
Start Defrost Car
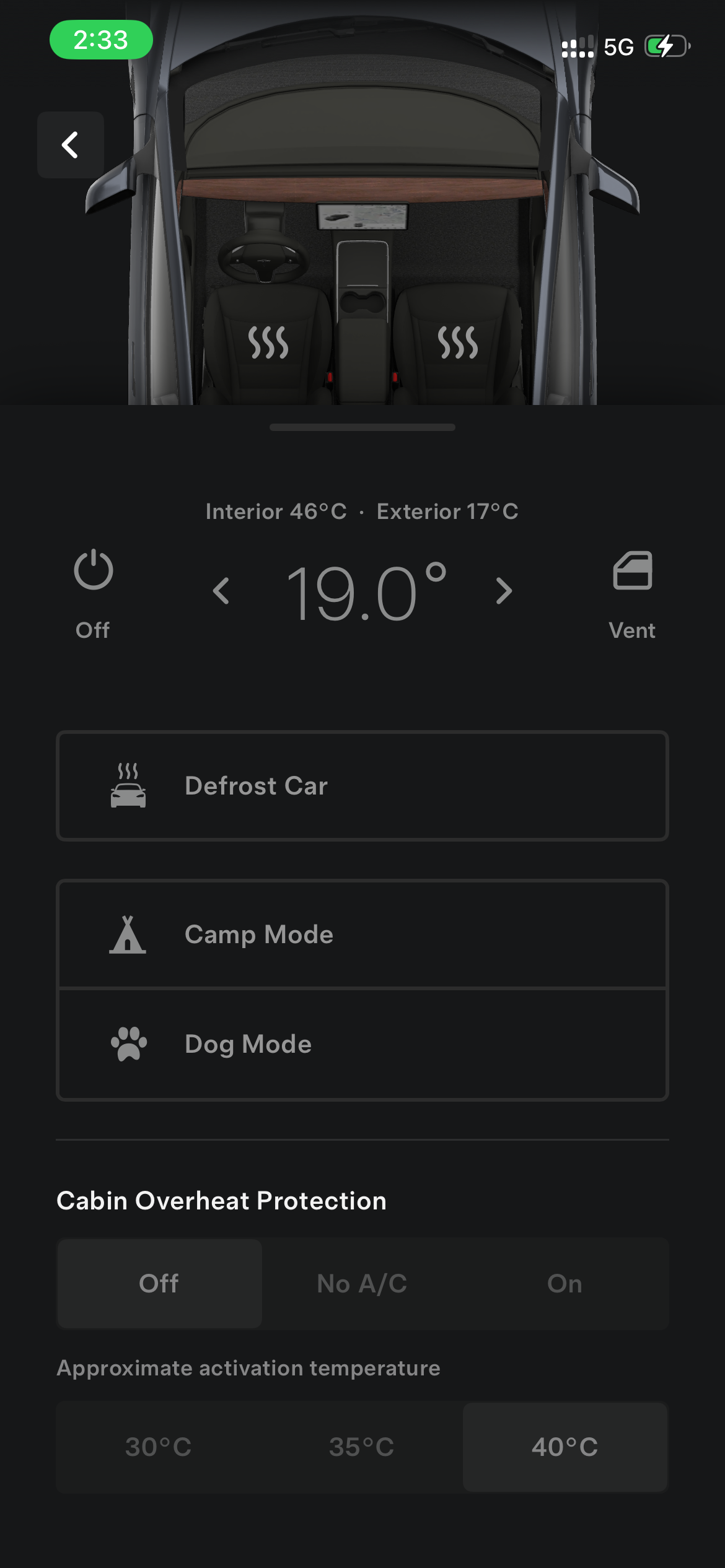362,786
